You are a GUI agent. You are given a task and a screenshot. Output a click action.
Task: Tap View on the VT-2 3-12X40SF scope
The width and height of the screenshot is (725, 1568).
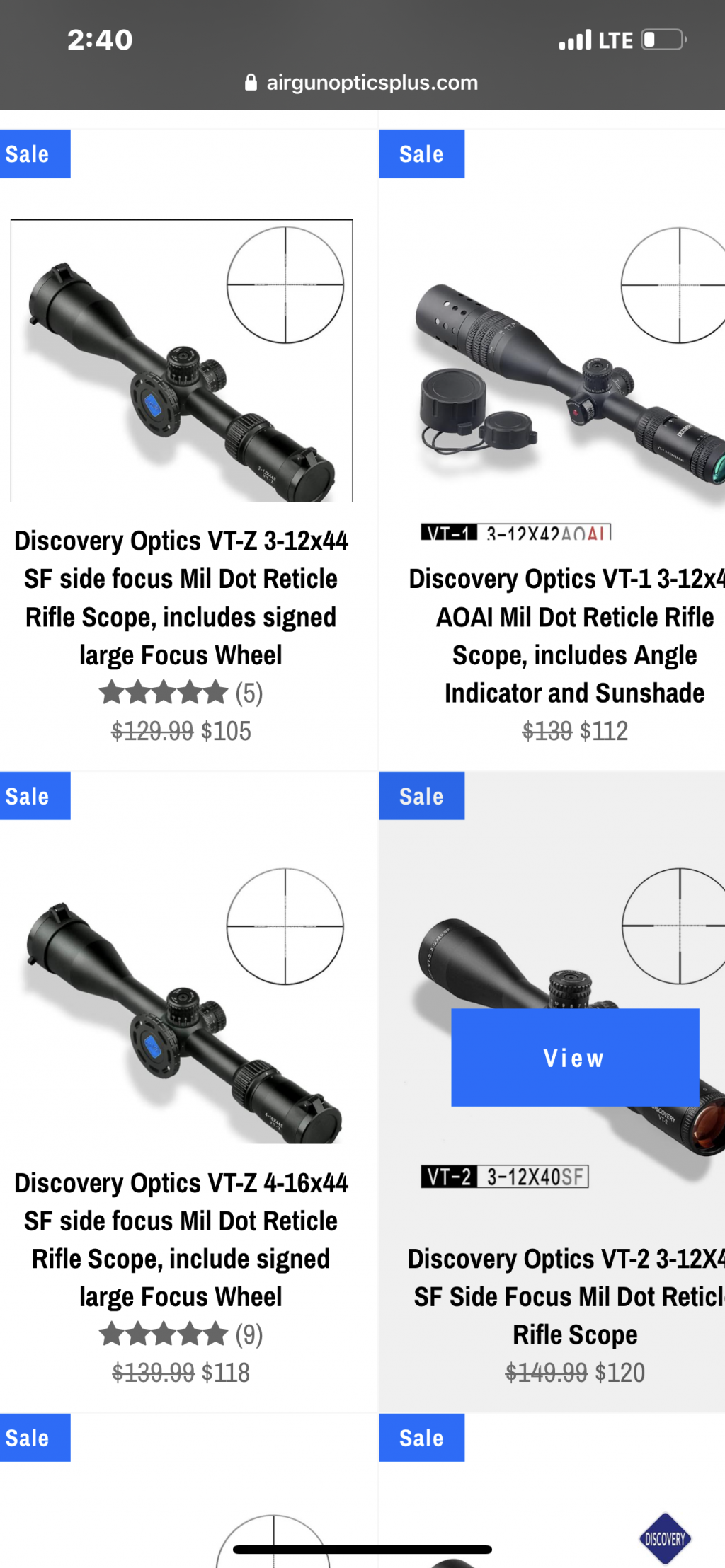point(575,1057)
